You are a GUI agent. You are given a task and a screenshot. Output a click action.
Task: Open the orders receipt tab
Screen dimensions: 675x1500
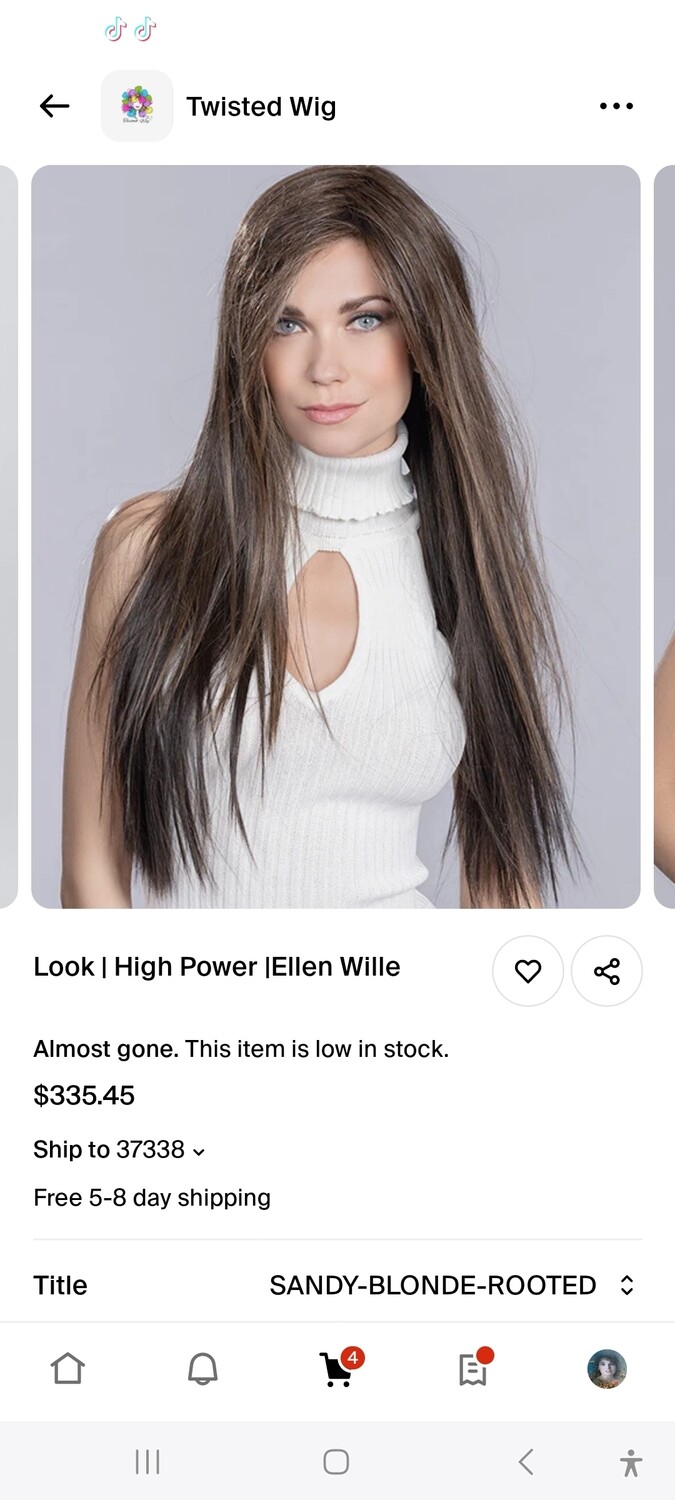(473, 1369)
